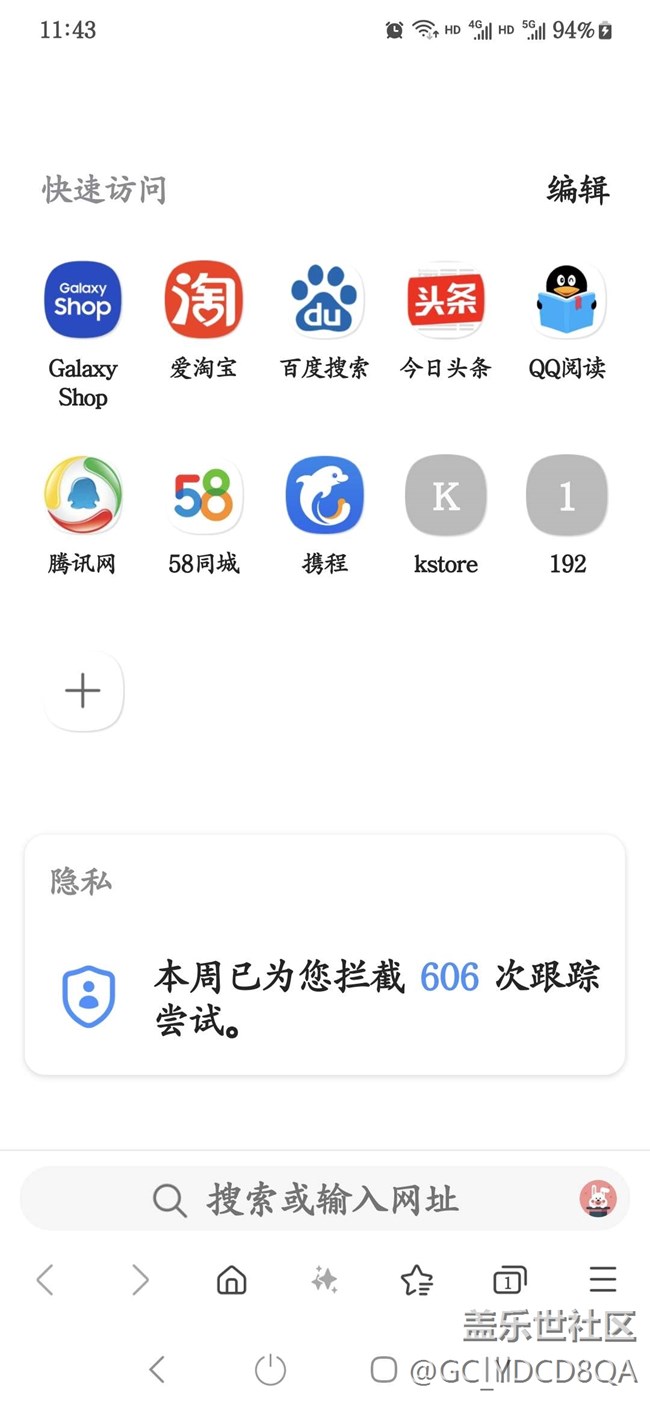Open the 爱淘宝 shortcut
Viewport: 650px width, 1408px height.
(204, 301)
